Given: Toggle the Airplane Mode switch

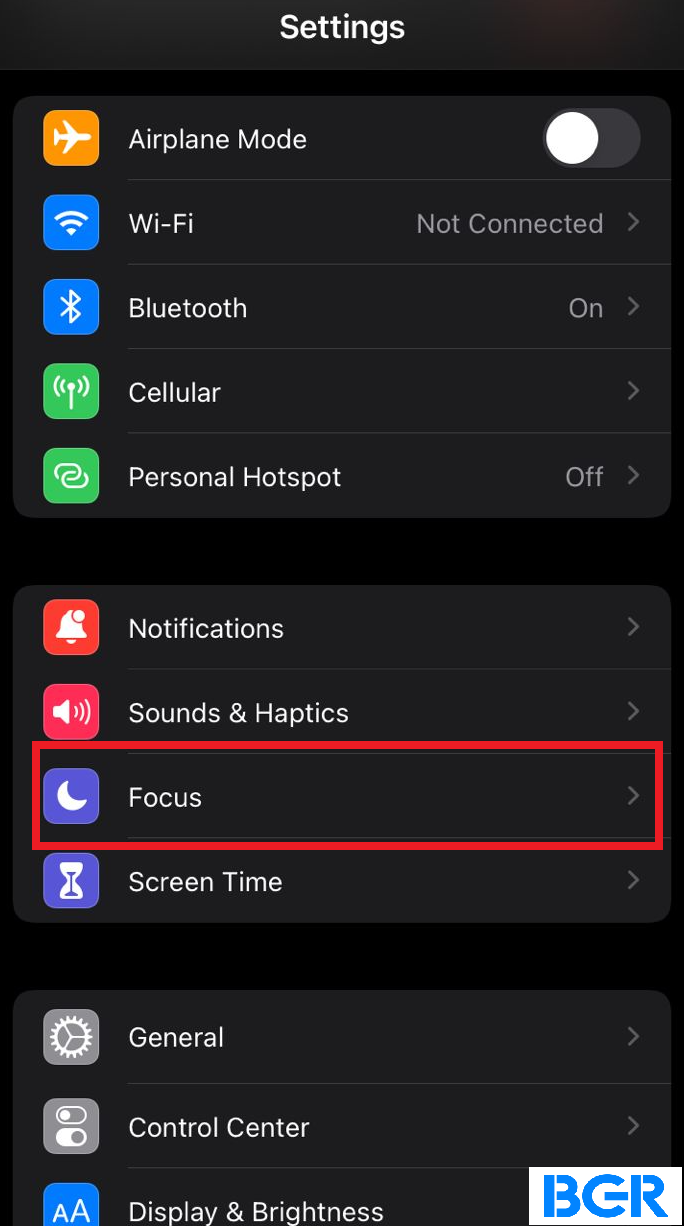Looking at the screenshot, I should 591,138.
